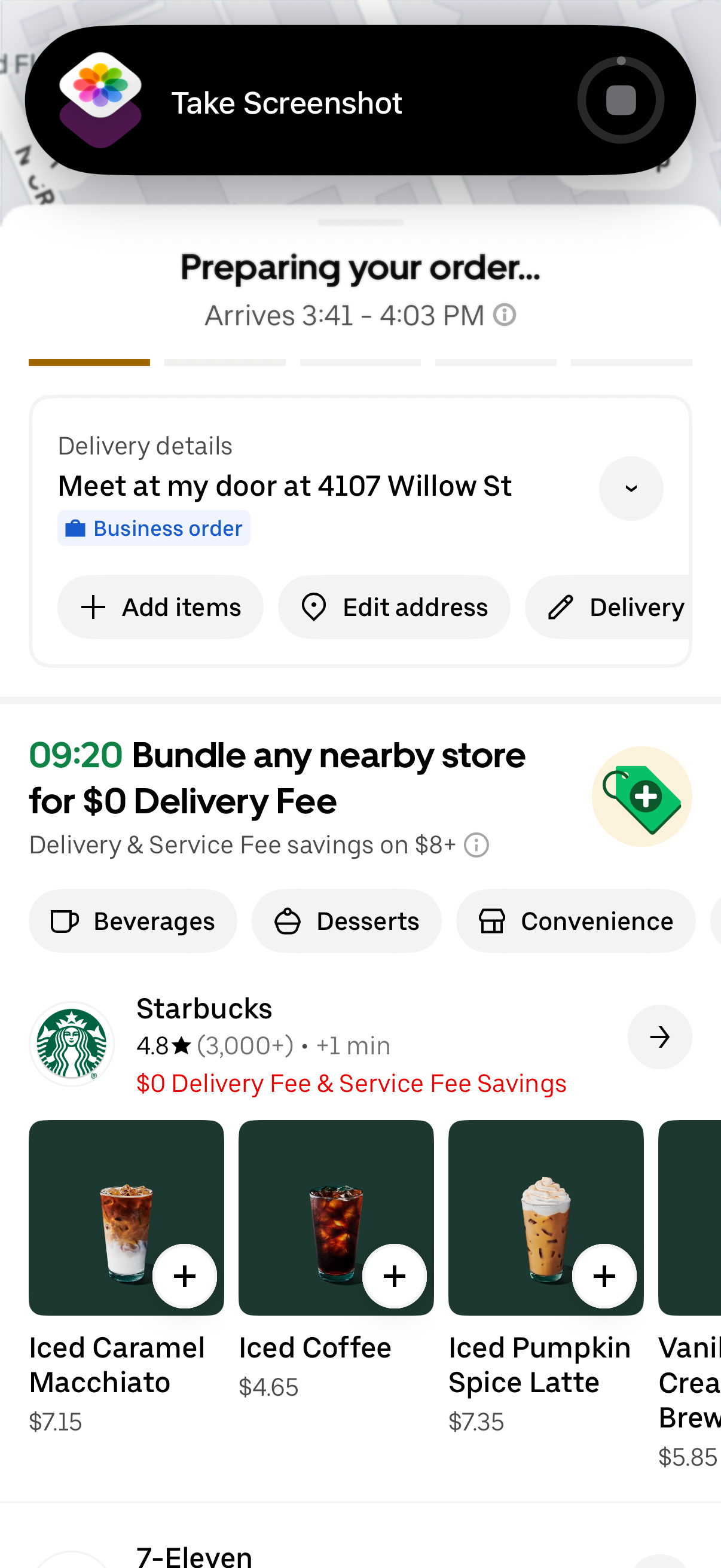This screenshot has width=721, height=1568.
Task: Toggle the Beverages filter chip
Action: 133,921
